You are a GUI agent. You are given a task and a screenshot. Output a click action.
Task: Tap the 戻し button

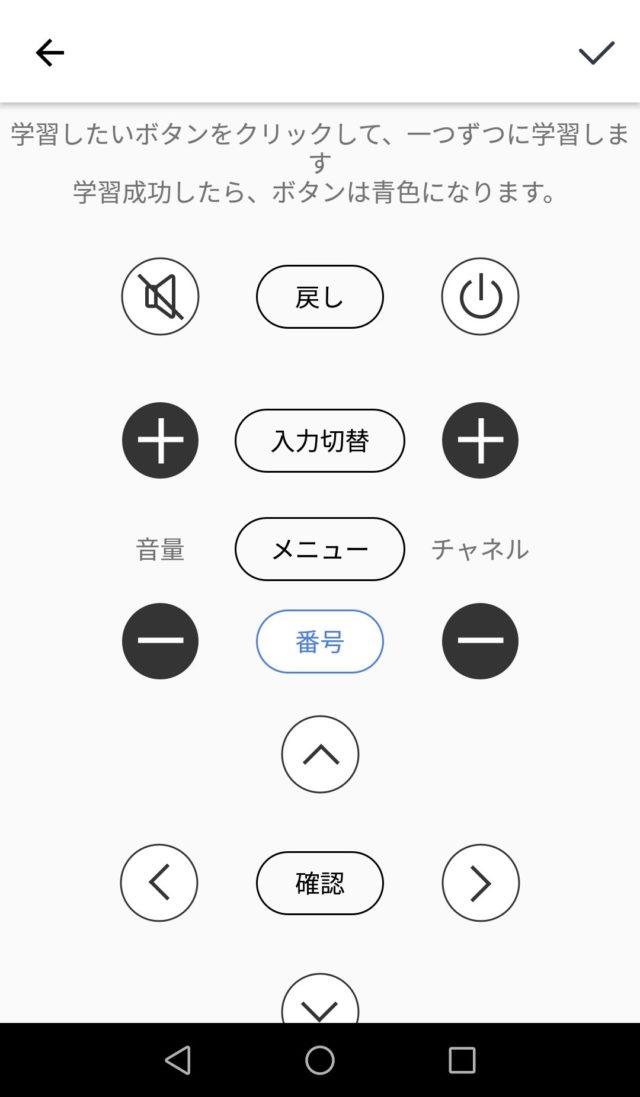tap(320, 297)
